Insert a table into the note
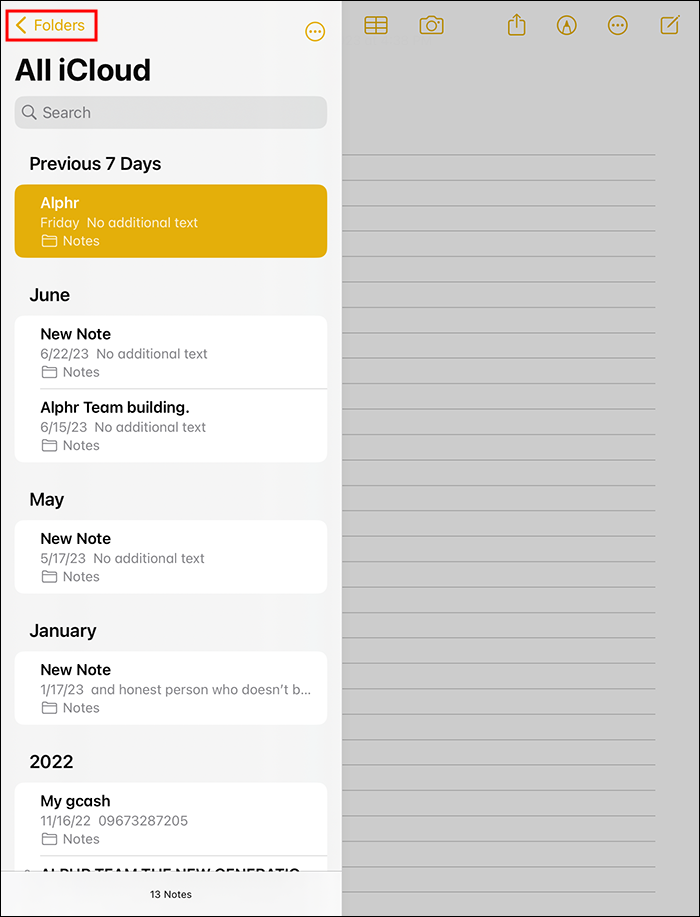 coord(376,26)
